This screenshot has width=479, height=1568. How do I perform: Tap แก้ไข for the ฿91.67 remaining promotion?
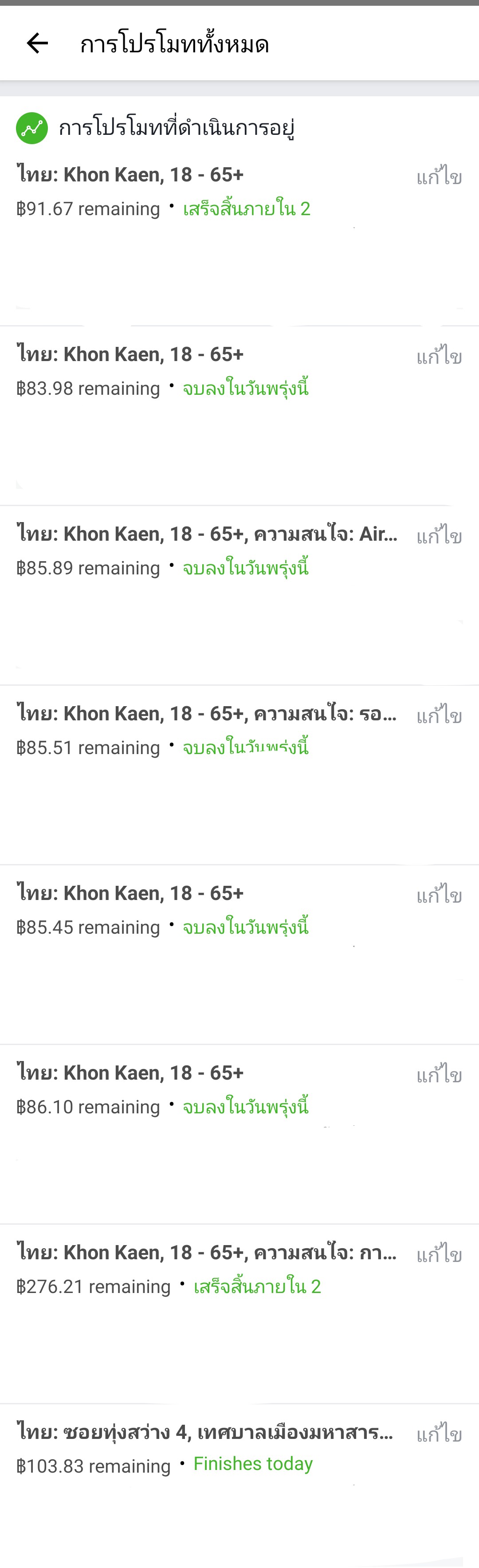point(439,177)
